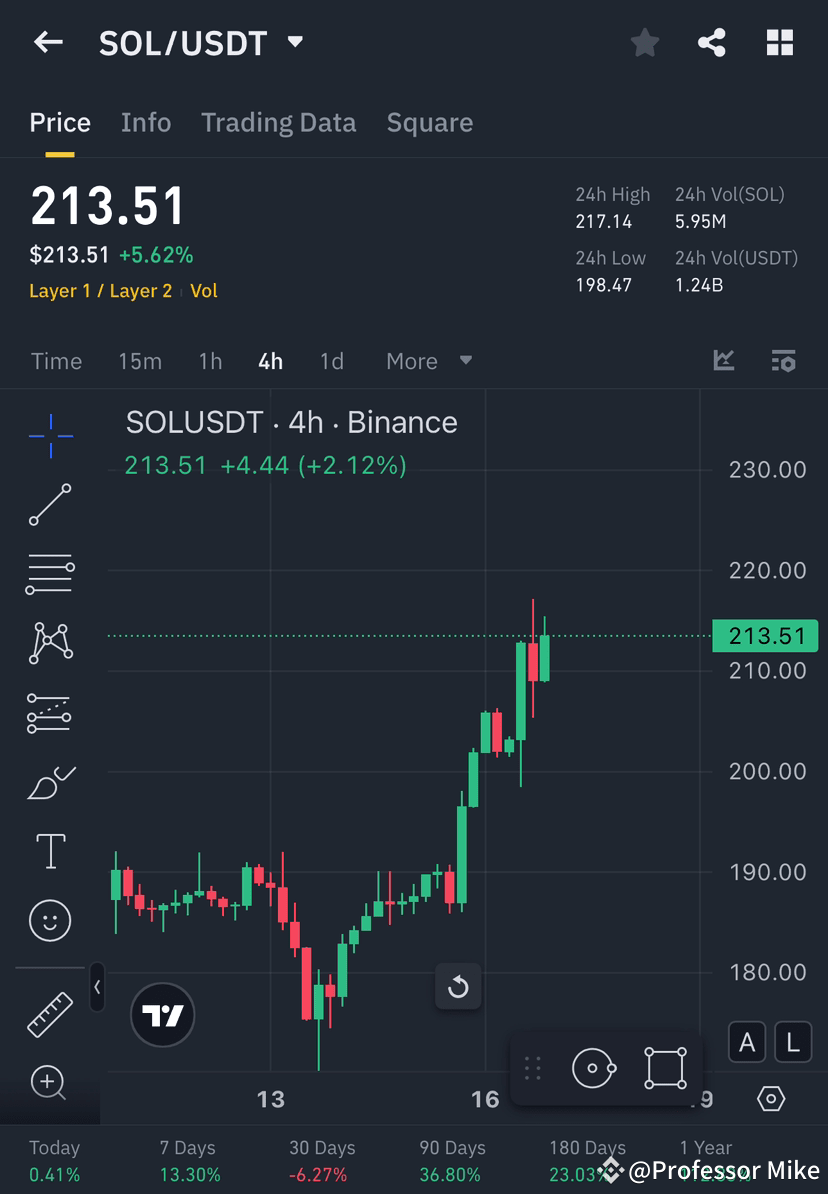Open the Square tab
The image size is (828, 1194).
click(429, 122)
